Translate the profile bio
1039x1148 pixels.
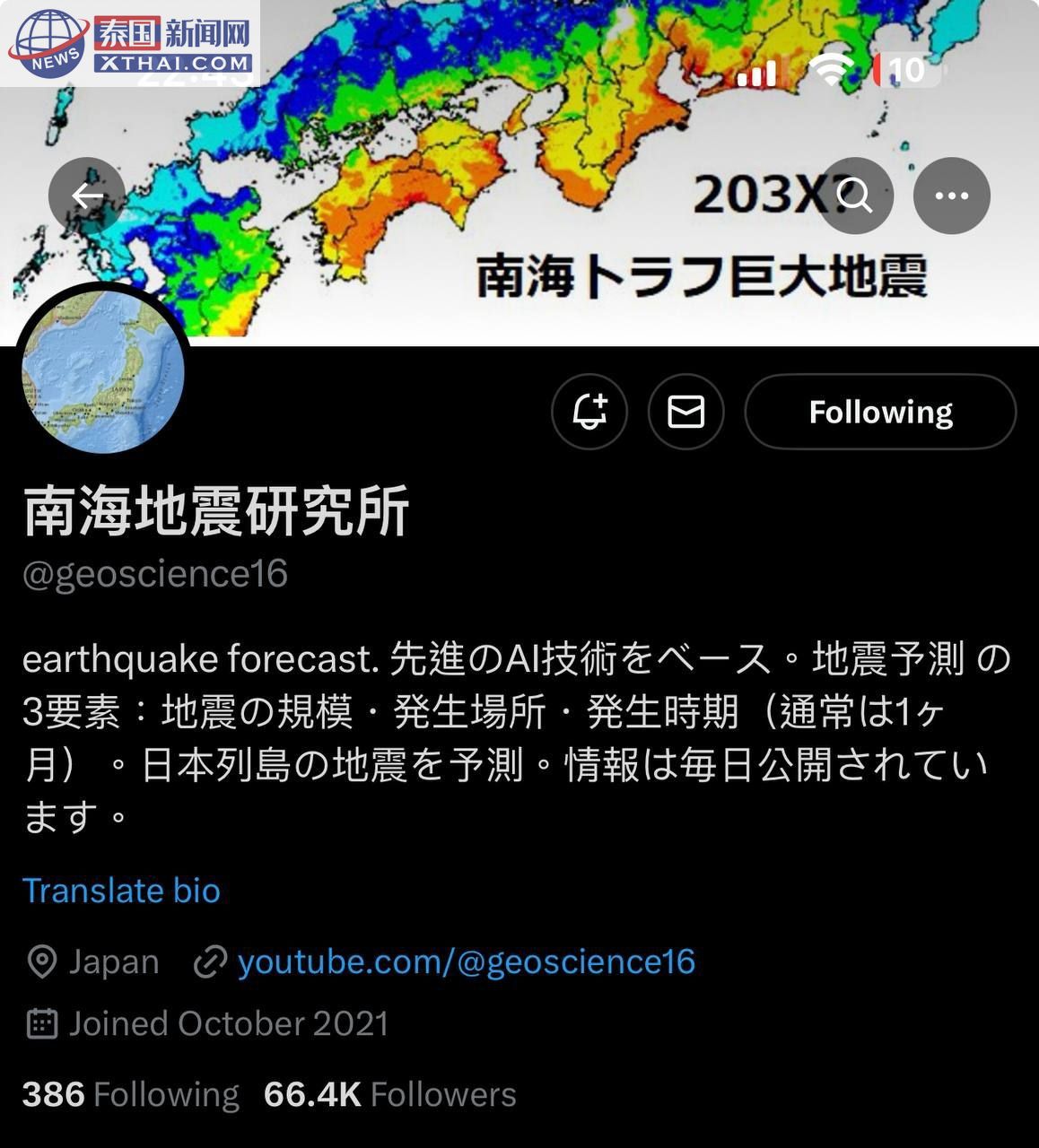[x=121, y=891]
